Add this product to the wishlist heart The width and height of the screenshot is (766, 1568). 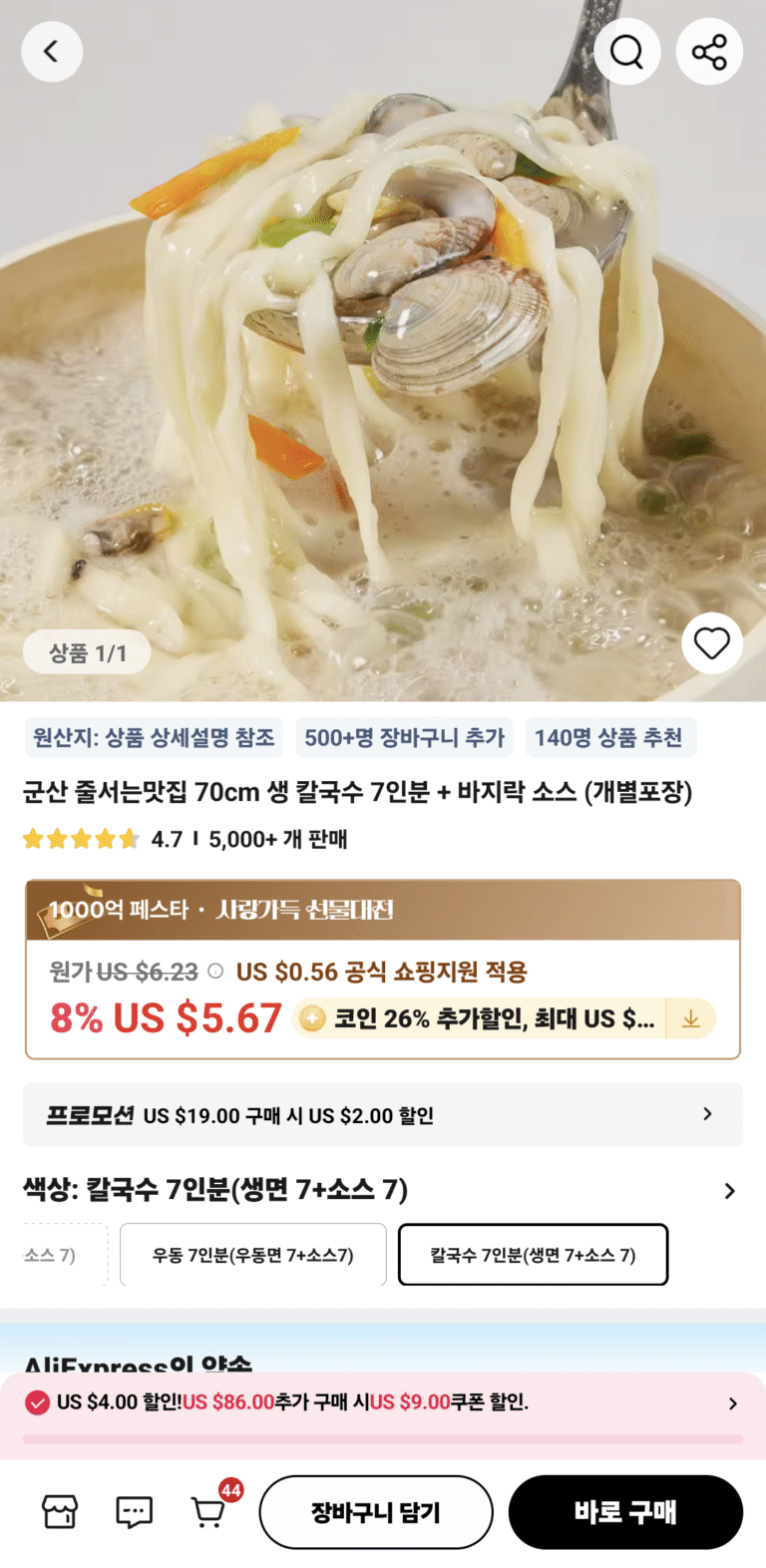tap(712, 643)
